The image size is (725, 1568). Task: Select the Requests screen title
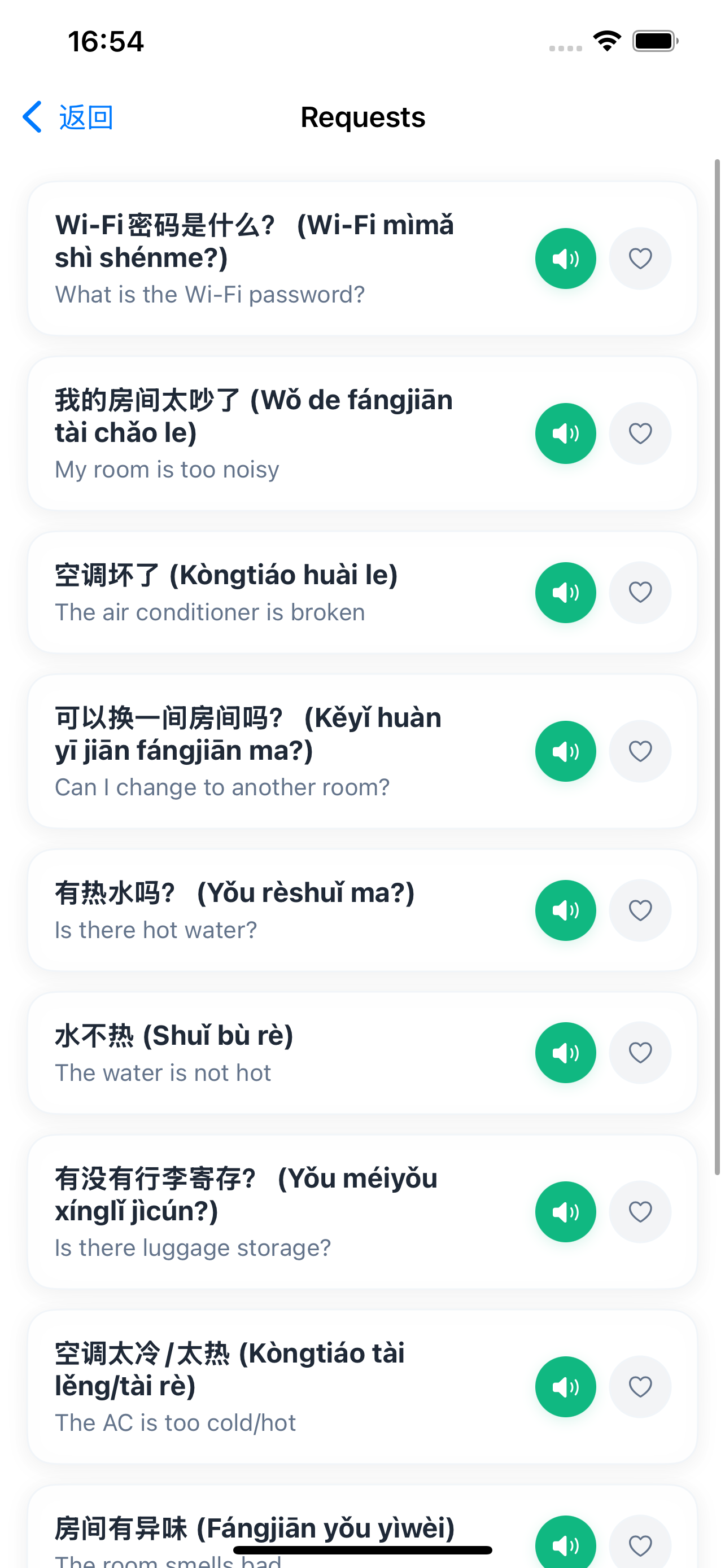click(x=363, y=116)
